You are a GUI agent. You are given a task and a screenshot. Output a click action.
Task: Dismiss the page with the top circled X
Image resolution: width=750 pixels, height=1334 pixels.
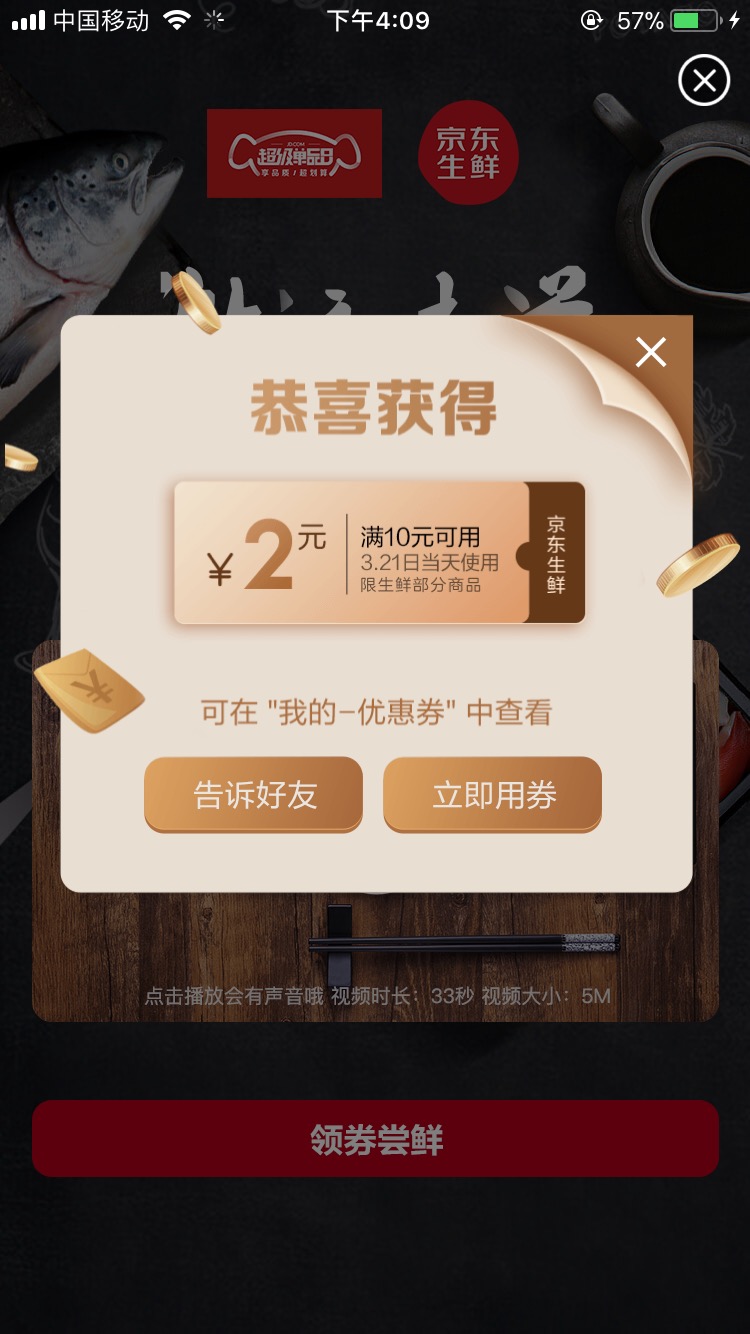pyautogui.click(x=704, y=80)
